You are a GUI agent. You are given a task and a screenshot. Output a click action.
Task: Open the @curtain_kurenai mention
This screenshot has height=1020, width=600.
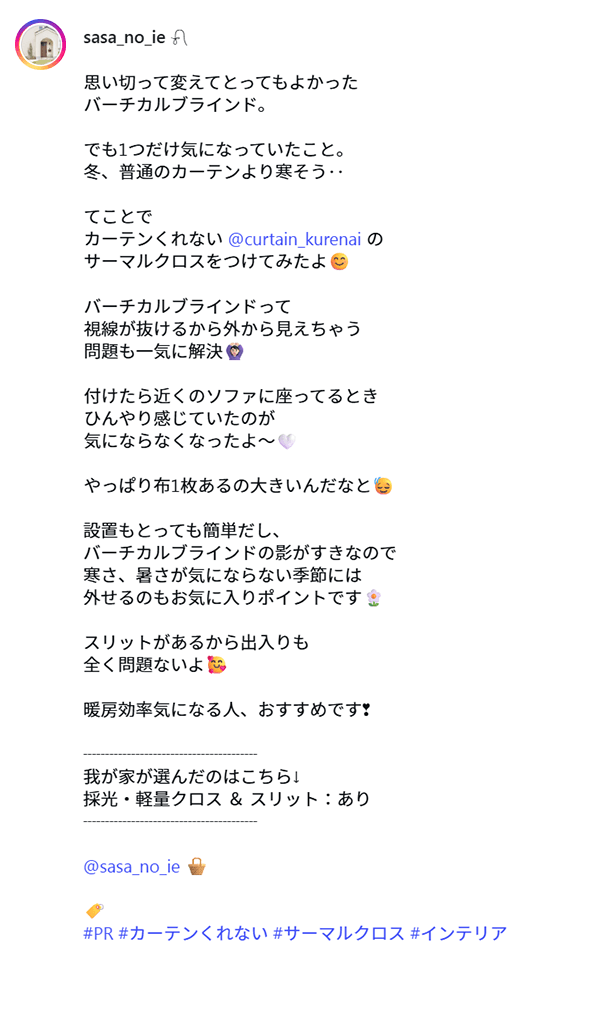pos(296,239)
